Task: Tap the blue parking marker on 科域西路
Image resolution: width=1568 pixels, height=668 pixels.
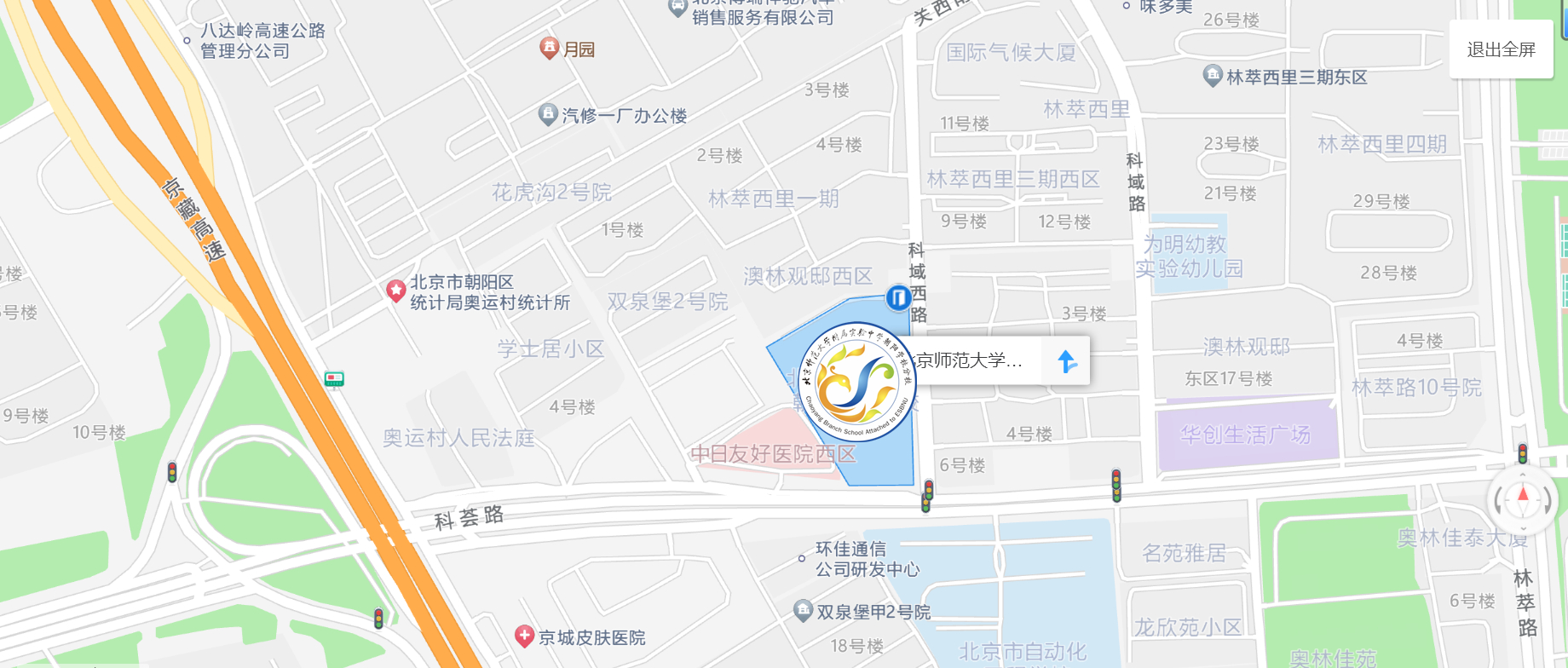Action: [x=897, y=297]
